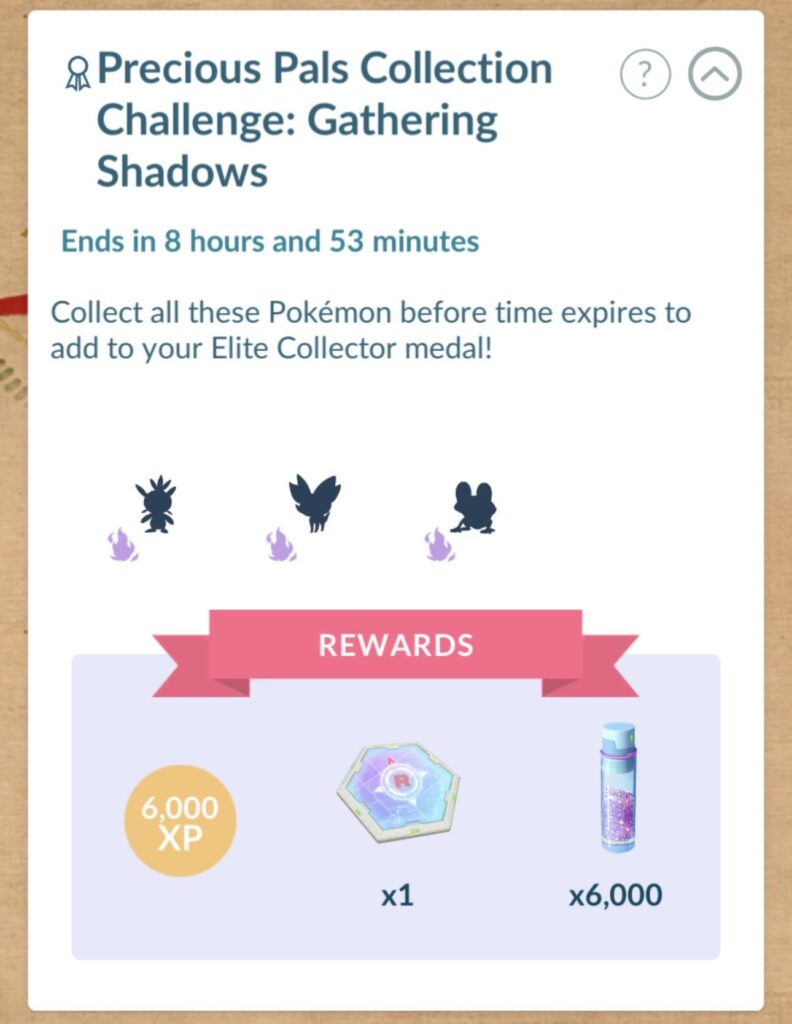Select the Elite Collector medal description text
The height and width of the screenshot is (1024, 792).
point(370,330)
